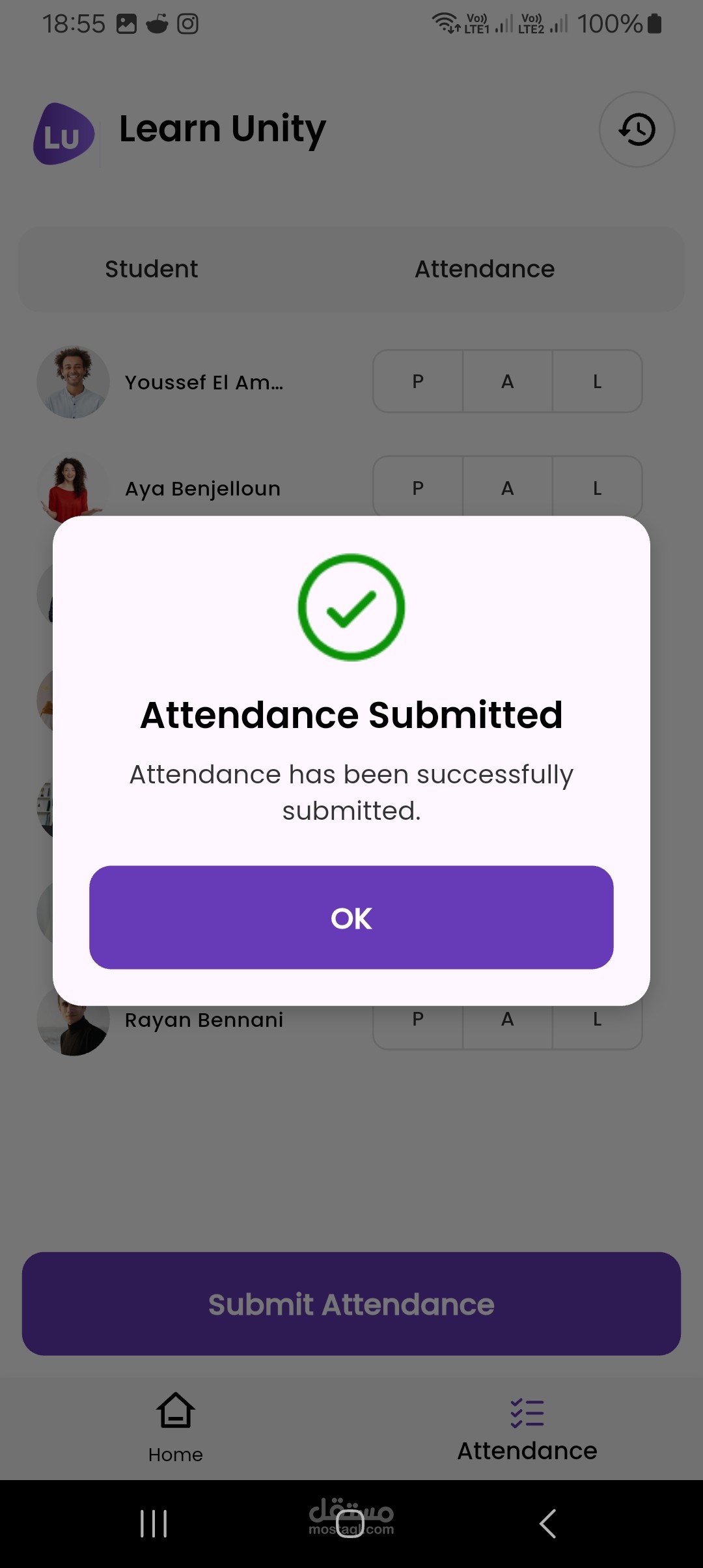Mark Youssef El Am... as absent (A)

point(508,382)
